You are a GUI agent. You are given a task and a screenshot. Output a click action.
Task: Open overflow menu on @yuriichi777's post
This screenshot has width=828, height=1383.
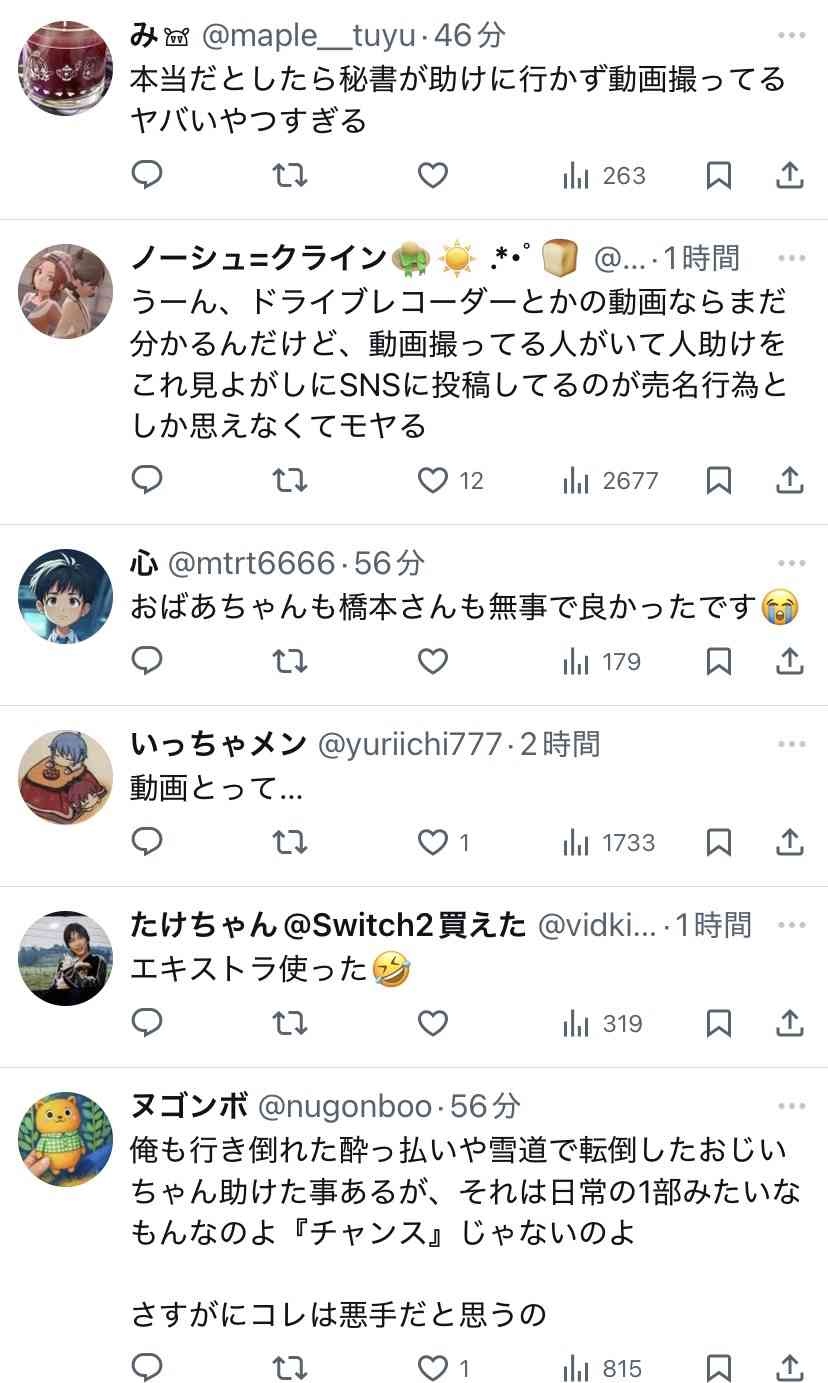point(791,744)
